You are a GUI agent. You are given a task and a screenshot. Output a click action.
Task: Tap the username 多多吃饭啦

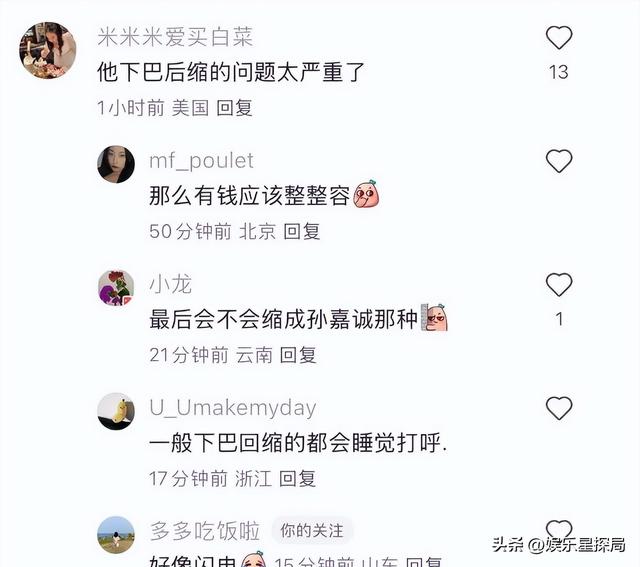[x=205, y=530]
